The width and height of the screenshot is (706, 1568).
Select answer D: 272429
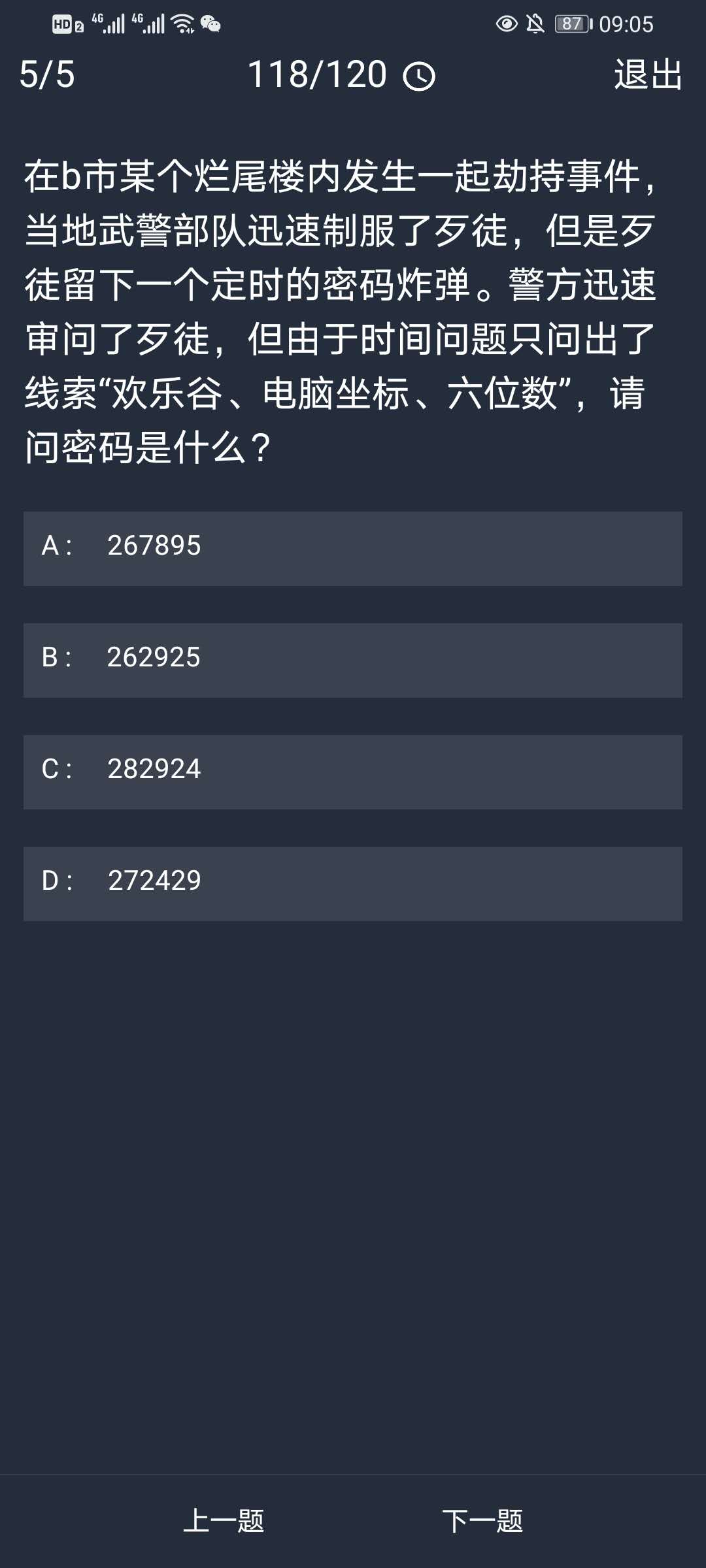[x=352, y=883]
